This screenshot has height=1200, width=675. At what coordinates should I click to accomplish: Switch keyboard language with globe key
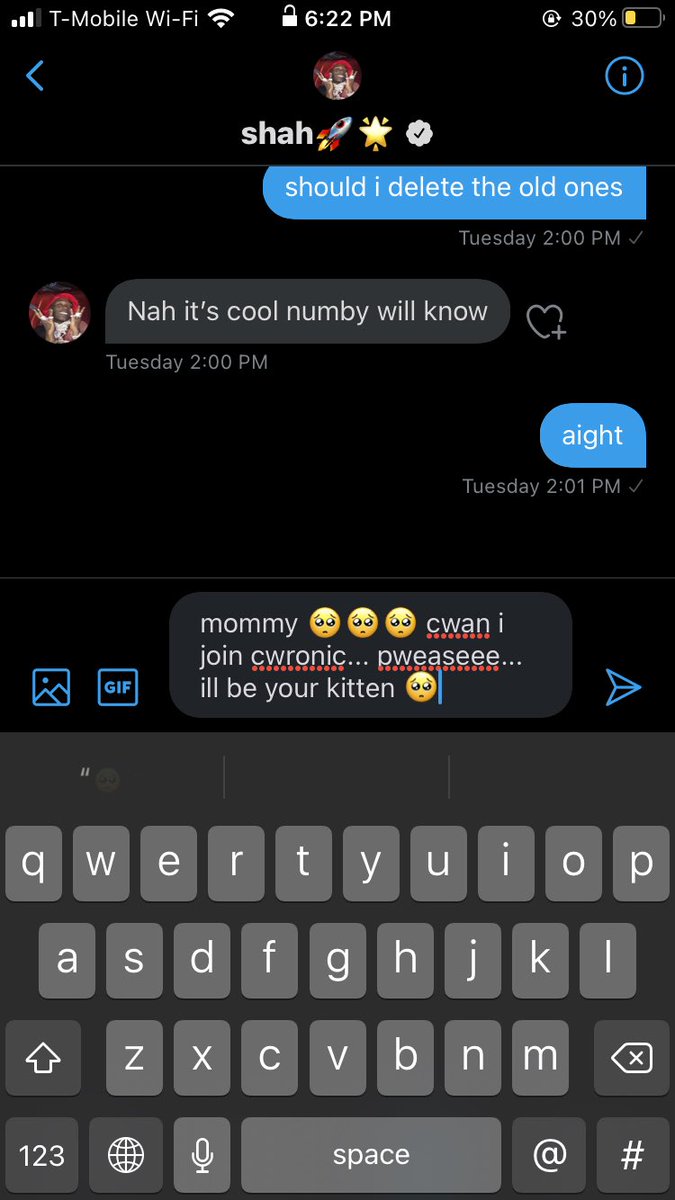pyautogui.click(x=126, y=1156)
